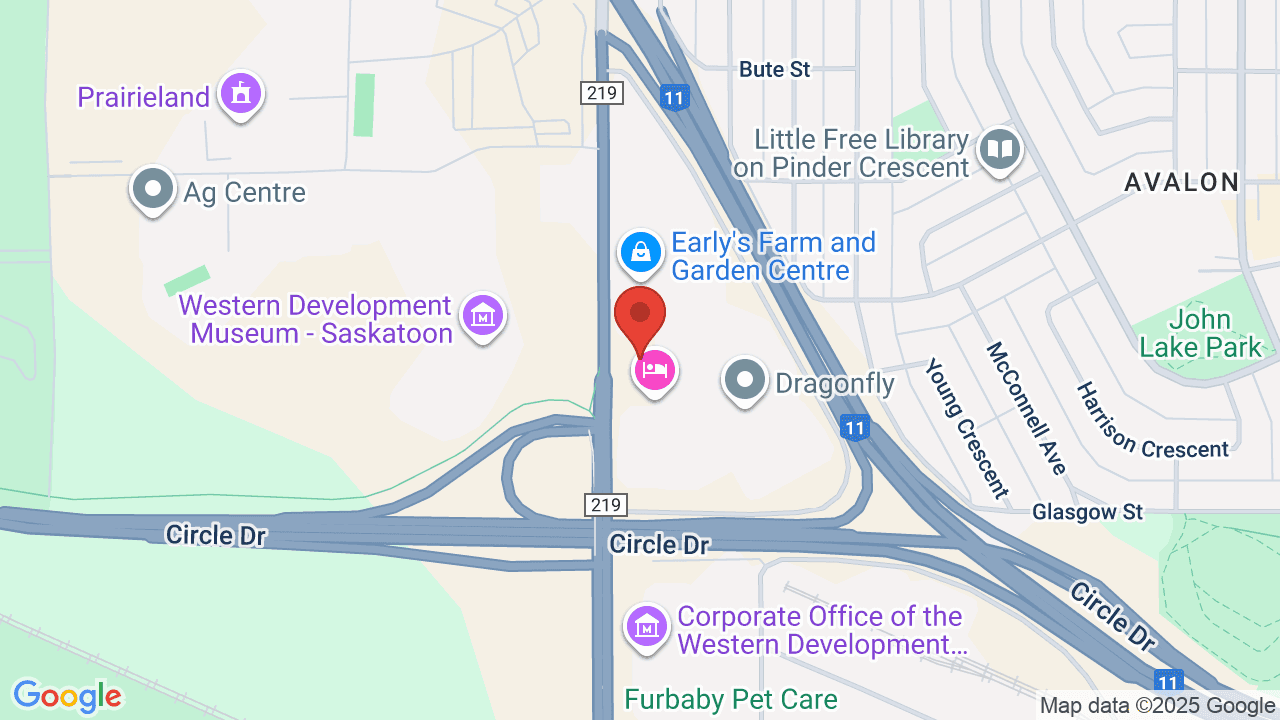Select the Ag Centre map pin
The width and height of the screenshot is (1280, 720).
(x=153, y=189)
